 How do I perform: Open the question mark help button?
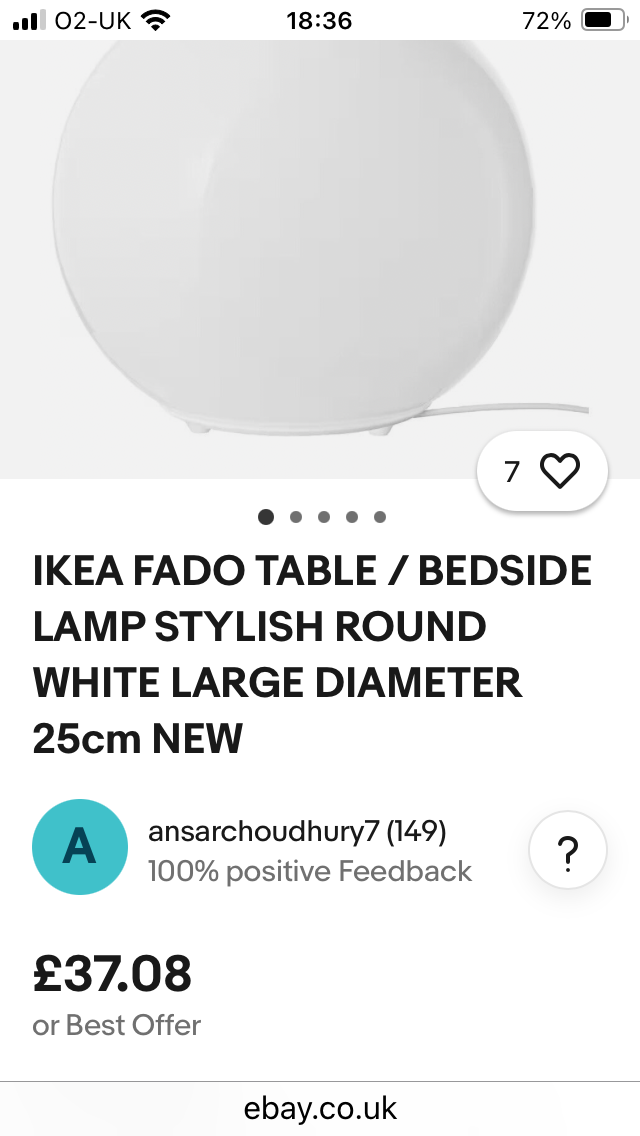(567, 851)
